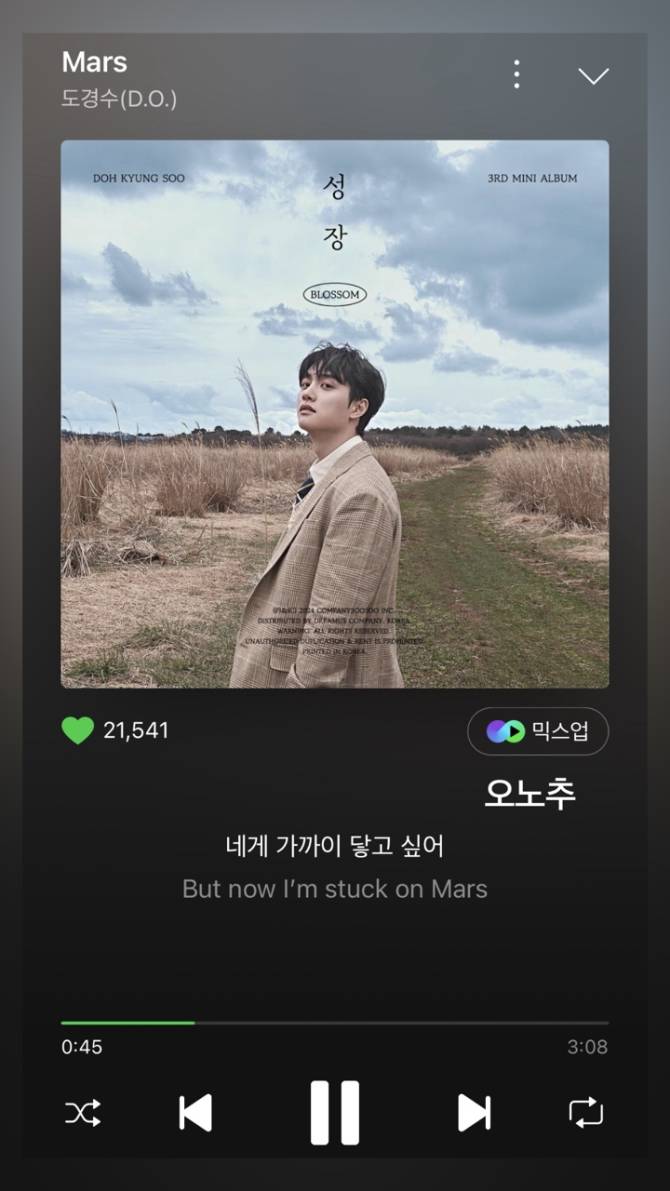Image resolution: width=670 pixels, height=1191 pixels.
Task: Collapse the player with the down chevron
Action: [x=593, y=76]
